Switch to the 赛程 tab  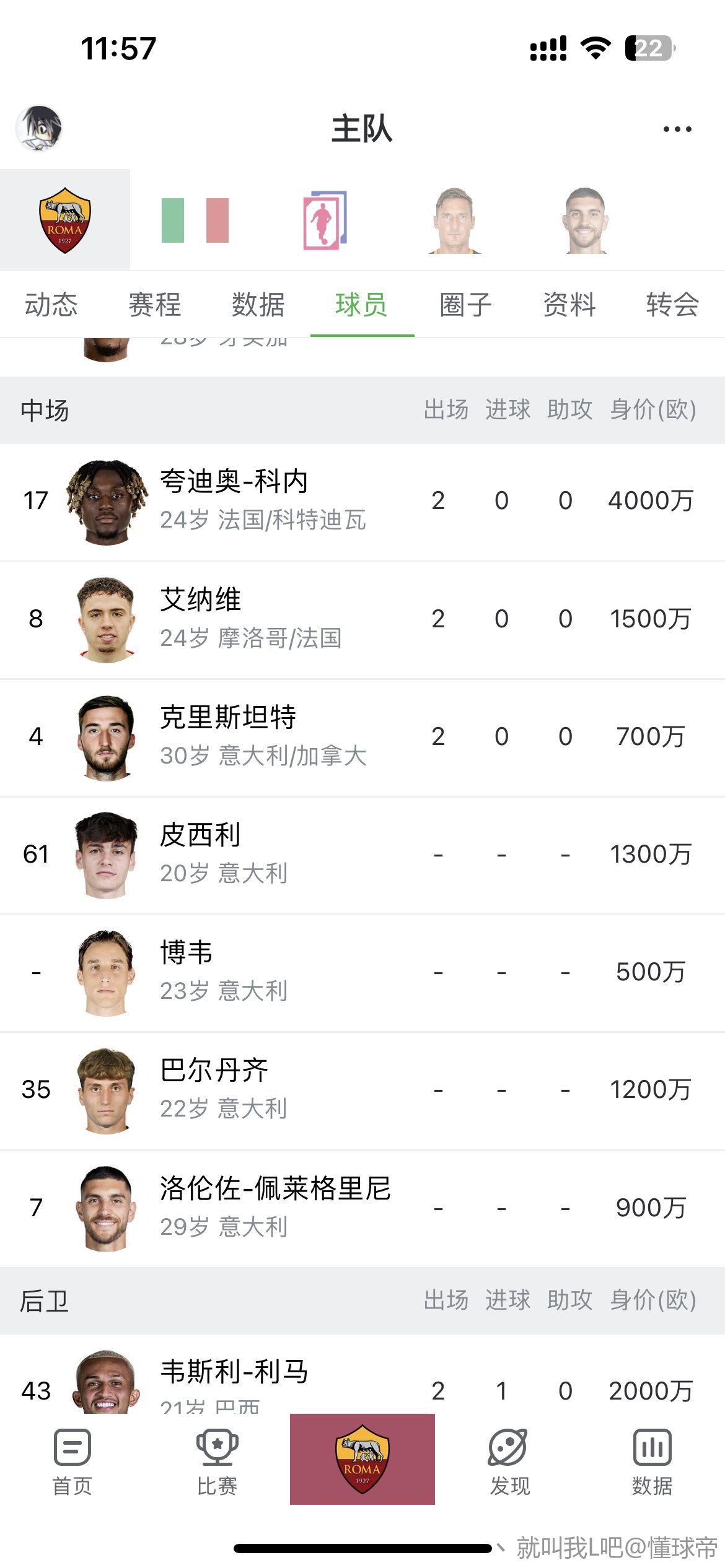point(154,305)
